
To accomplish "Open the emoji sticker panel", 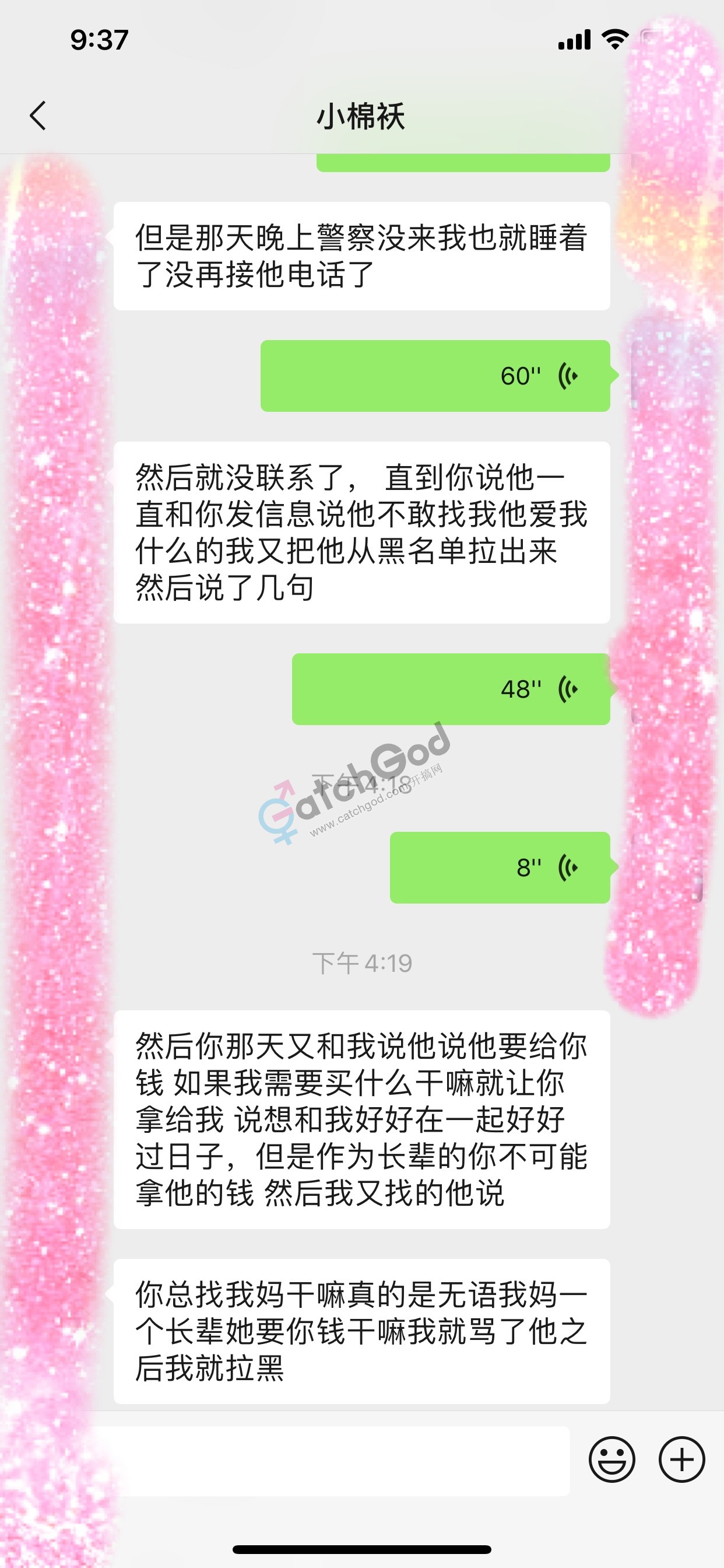I will coord(611,1459).
